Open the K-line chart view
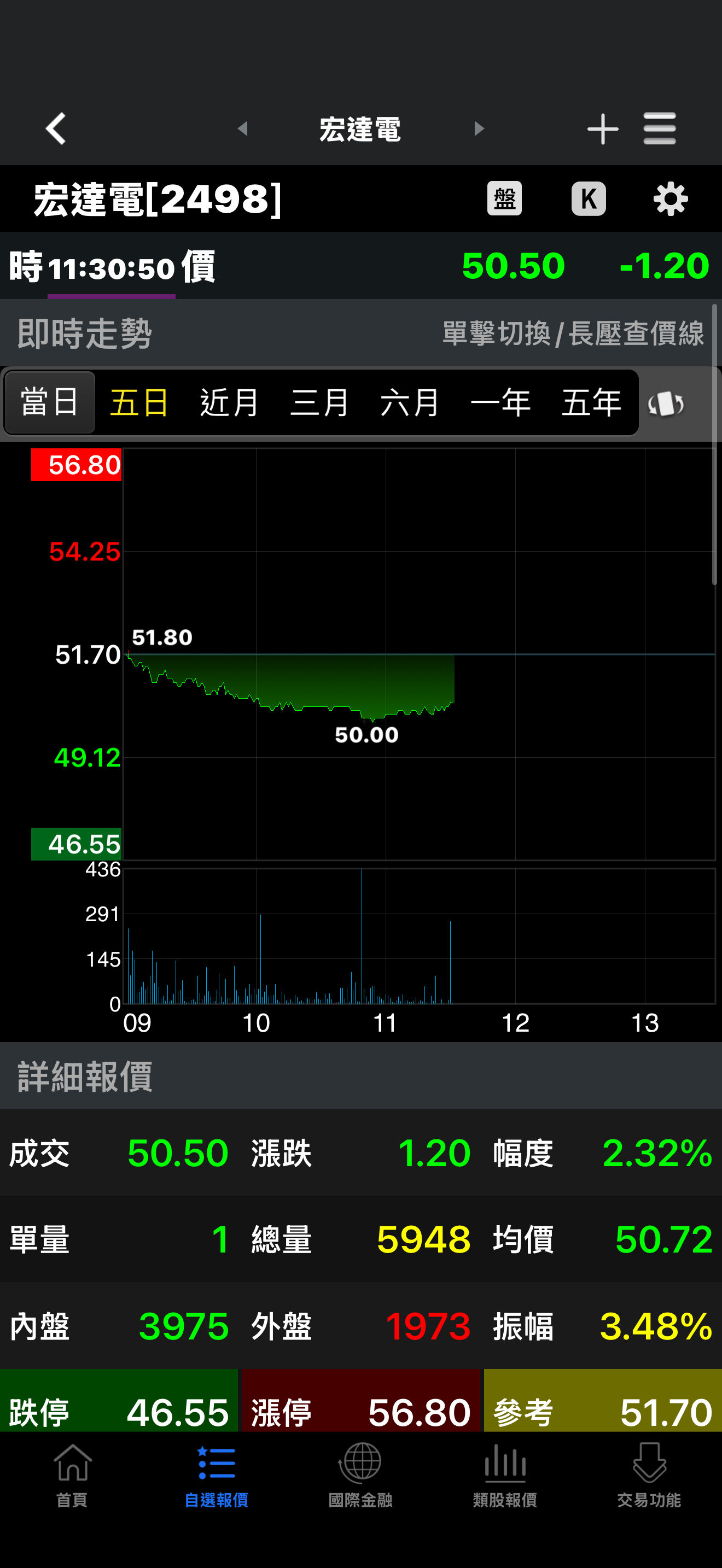 tap(588, 199)
